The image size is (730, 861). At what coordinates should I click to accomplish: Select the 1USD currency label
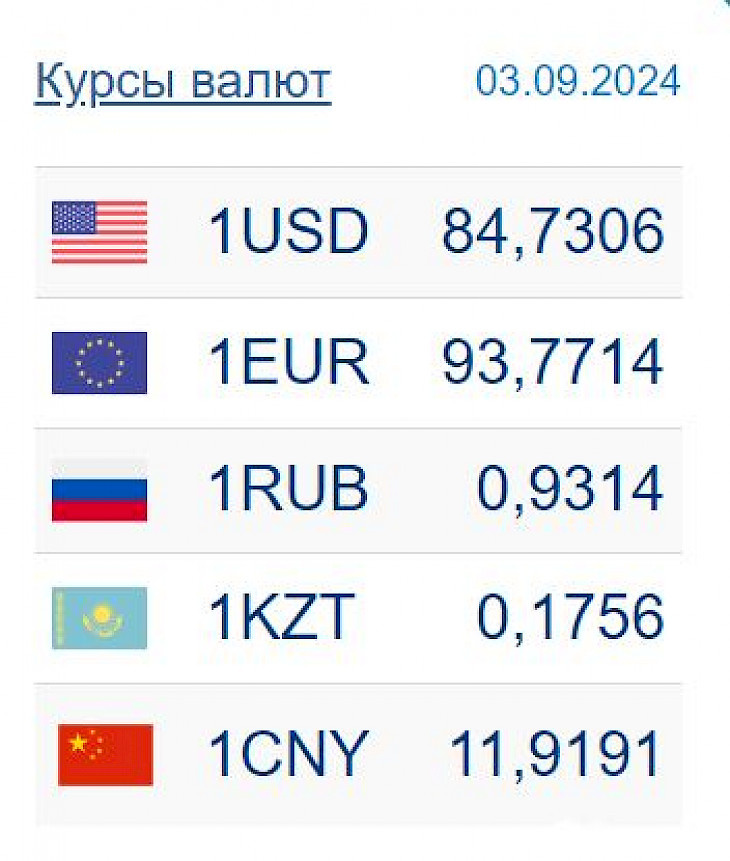pos(287,231)
